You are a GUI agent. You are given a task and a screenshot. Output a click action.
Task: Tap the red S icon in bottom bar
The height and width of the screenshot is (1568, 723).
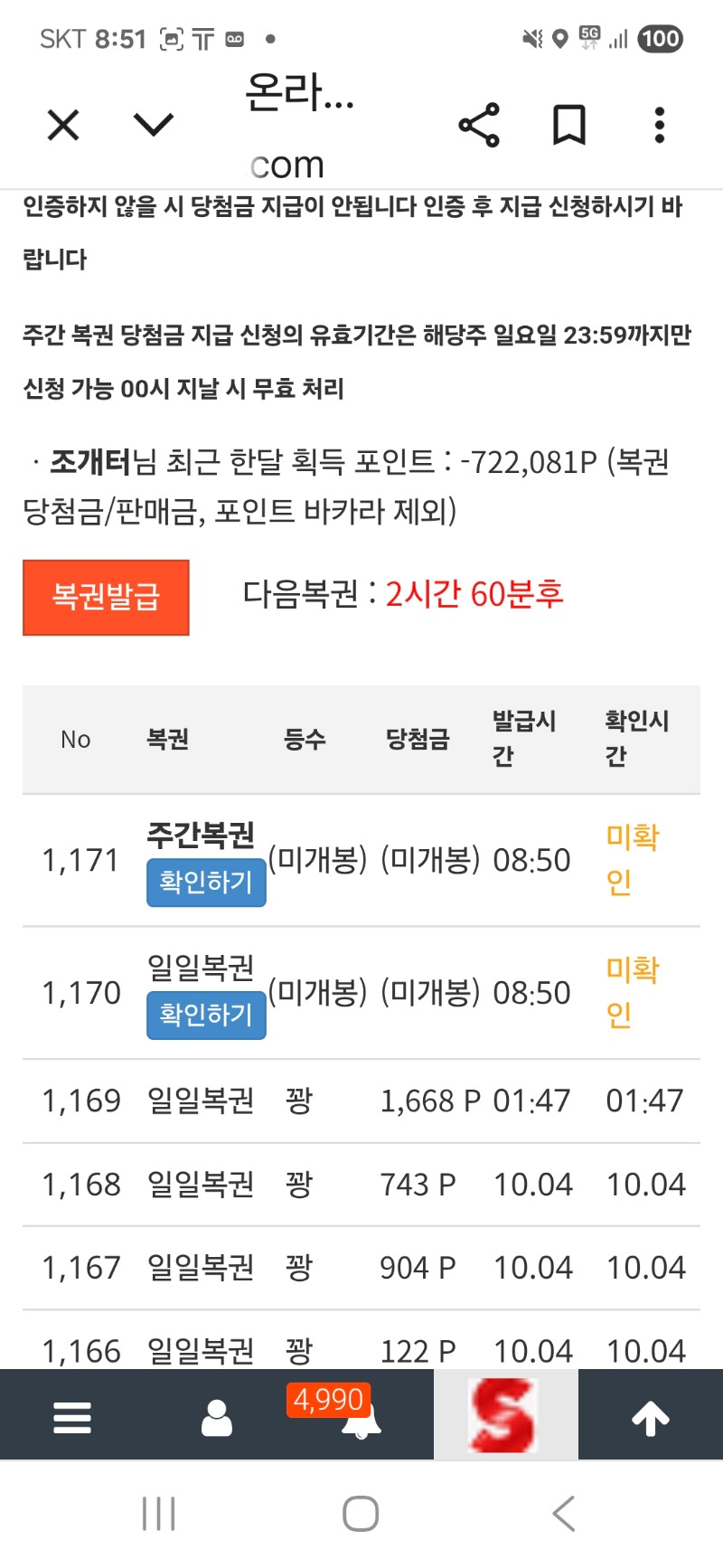[504, 1415]
